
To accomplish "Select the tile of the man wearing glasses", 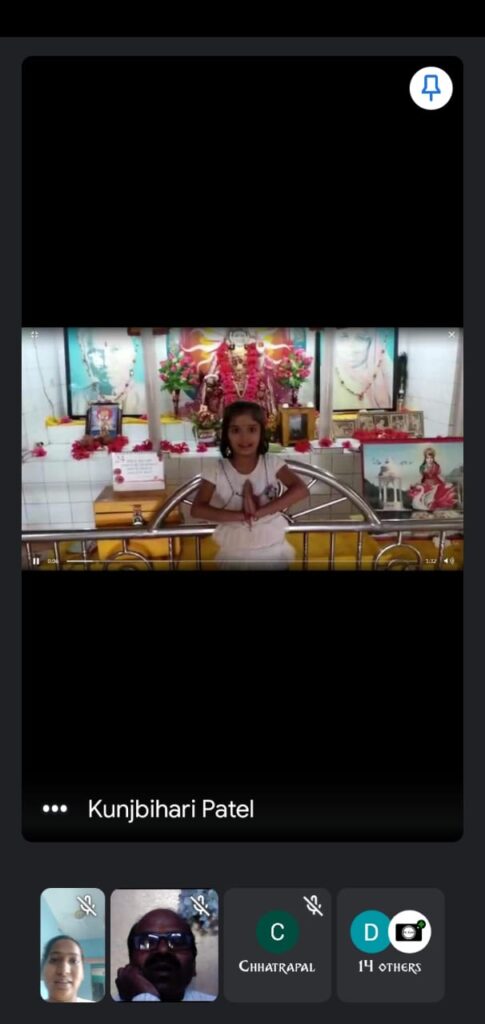I will point(164,944).
